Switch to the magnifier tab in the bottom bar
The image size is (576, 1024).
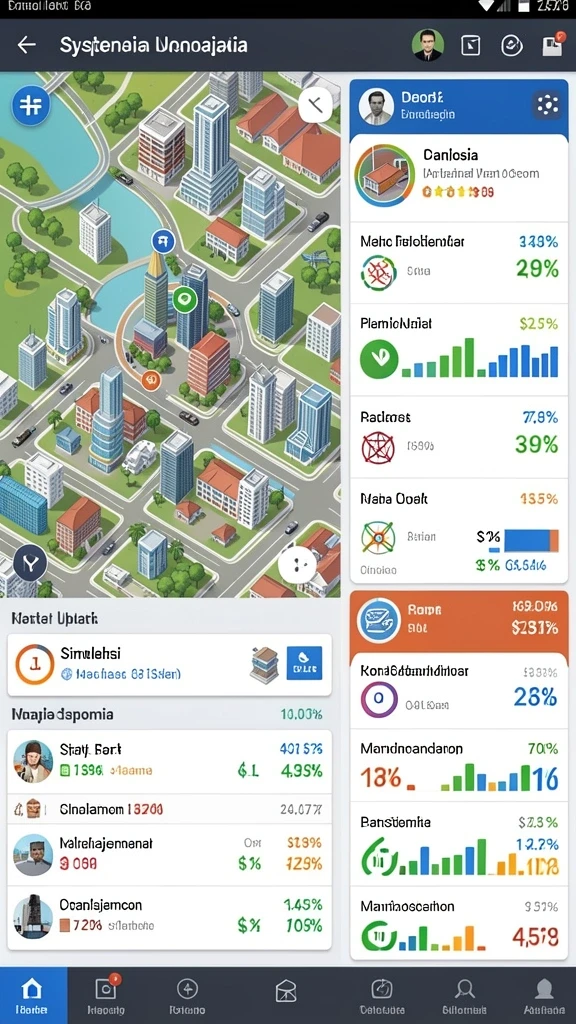tap(464, 995)
